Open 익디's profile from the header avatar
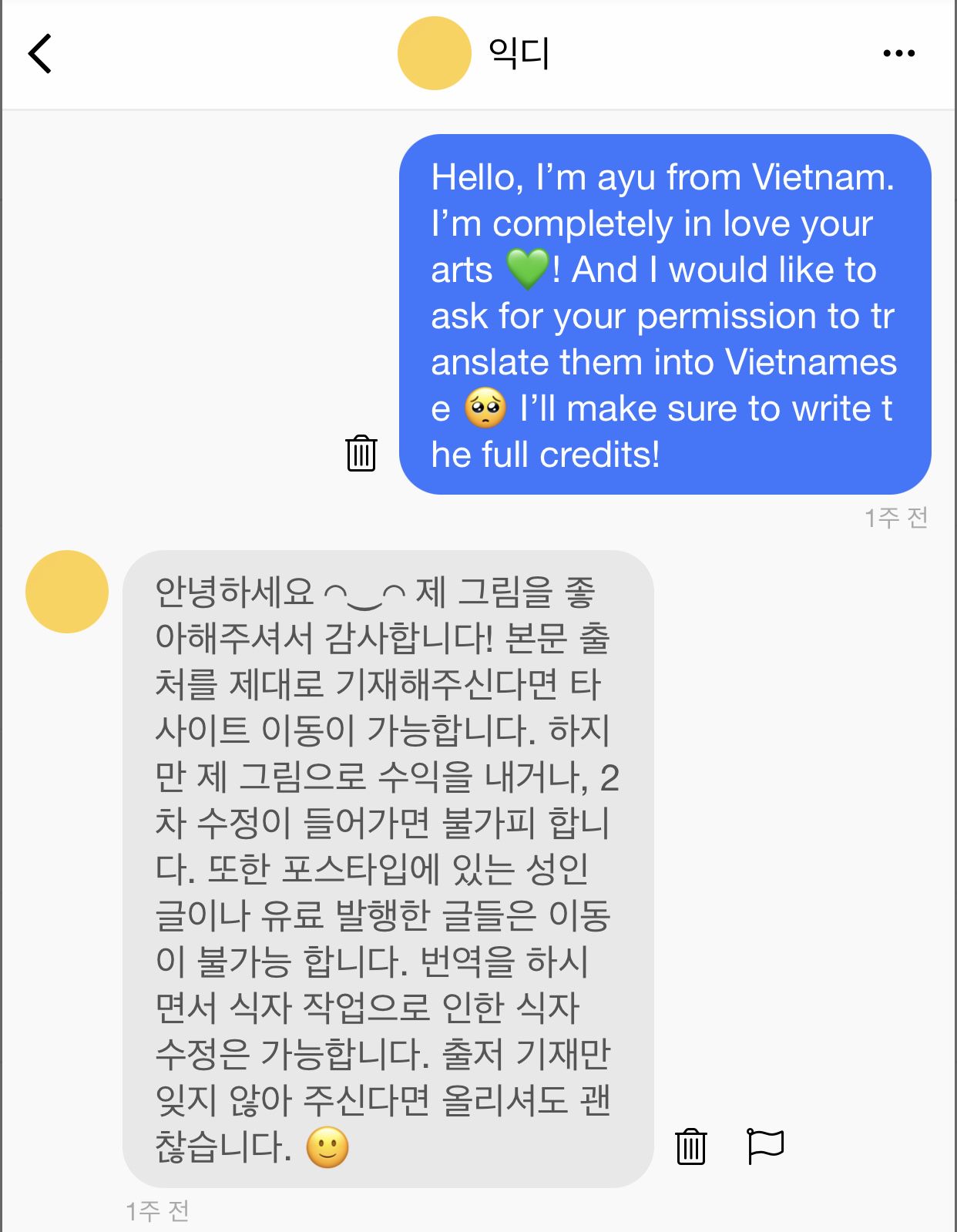The image size is (957, 1232). pos(434,53)
